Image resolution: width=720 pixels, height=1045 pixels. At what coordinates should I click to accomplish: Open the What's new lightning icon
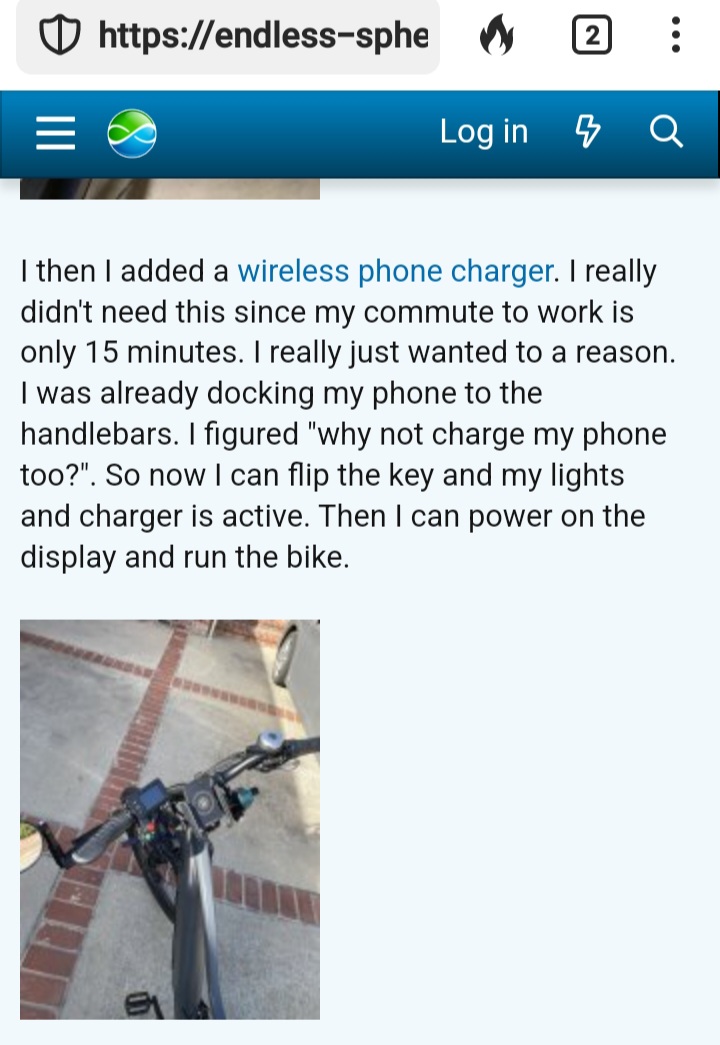[x=588, y=132]
